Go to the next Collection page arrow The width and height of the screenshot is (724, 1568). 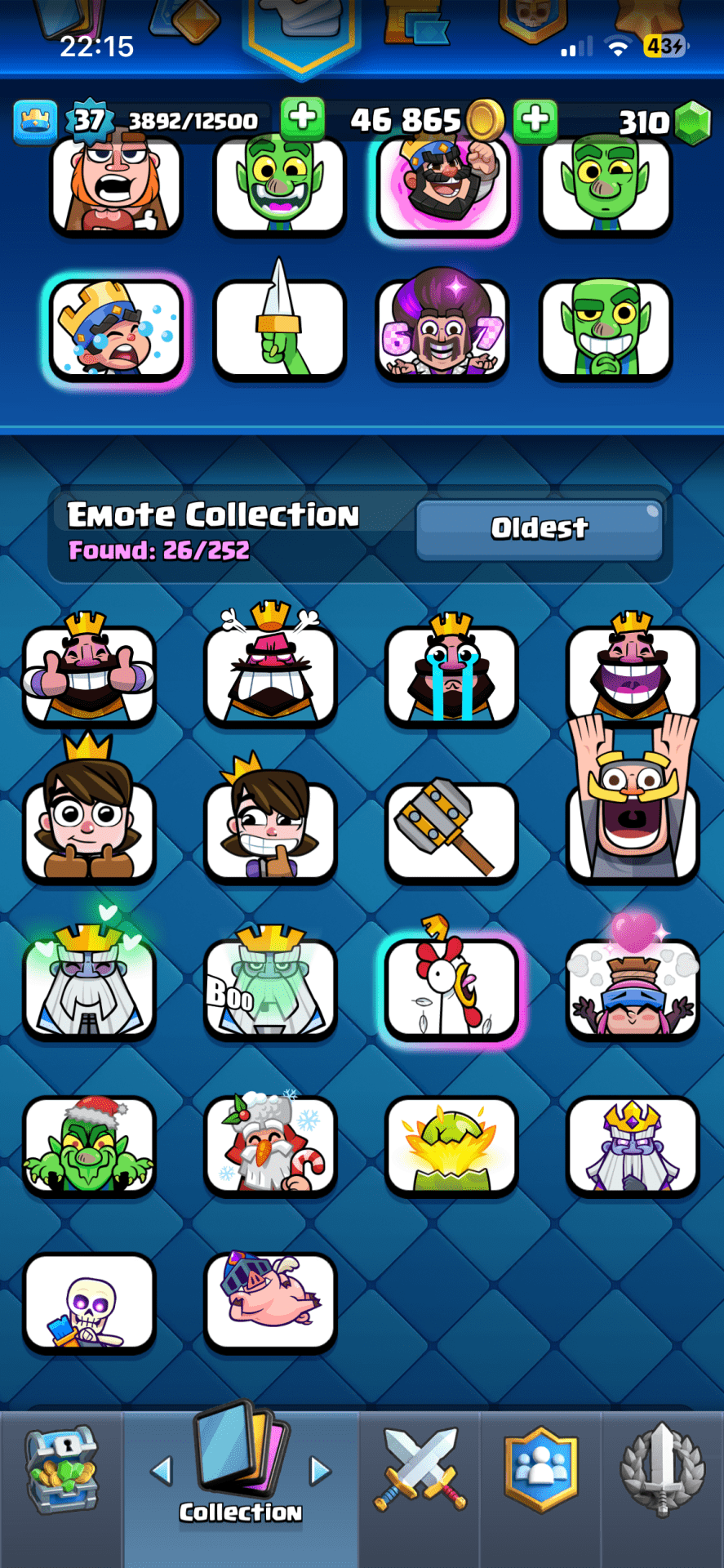pos(320,1471)
